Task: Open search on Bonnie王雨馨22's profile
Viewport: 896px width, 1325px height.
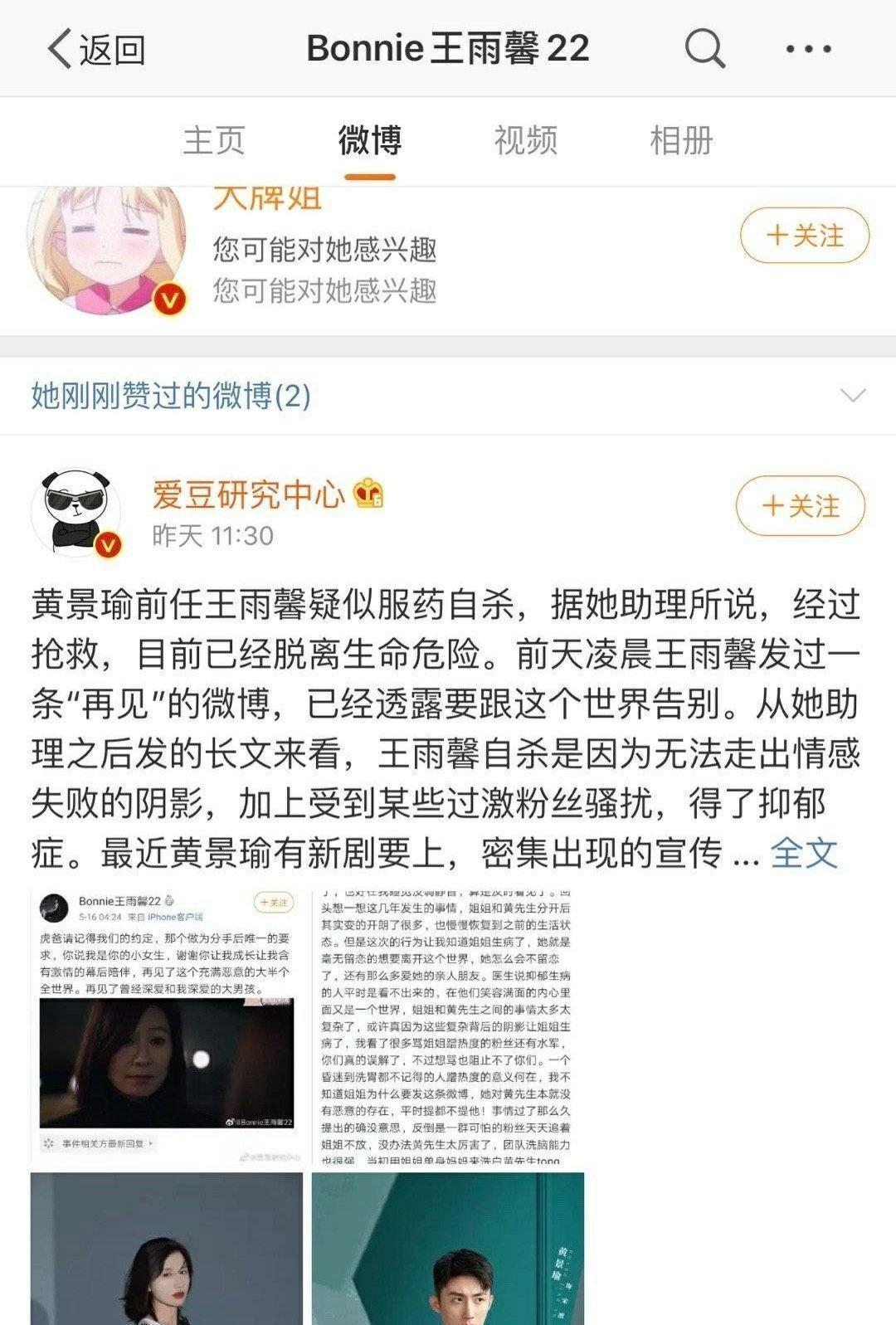Action: 704,49
